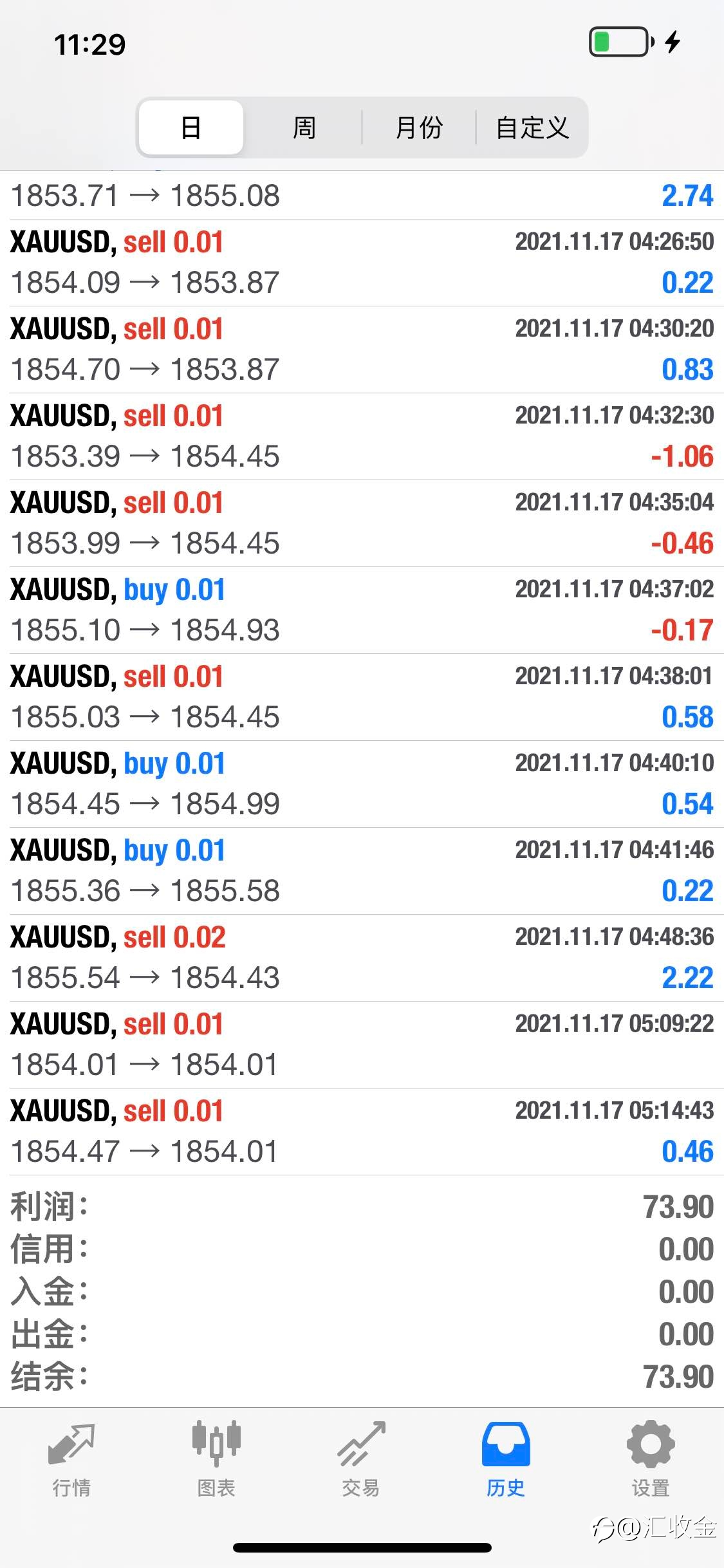Open the sell trade with 0.83 profit

pos(362,350)
